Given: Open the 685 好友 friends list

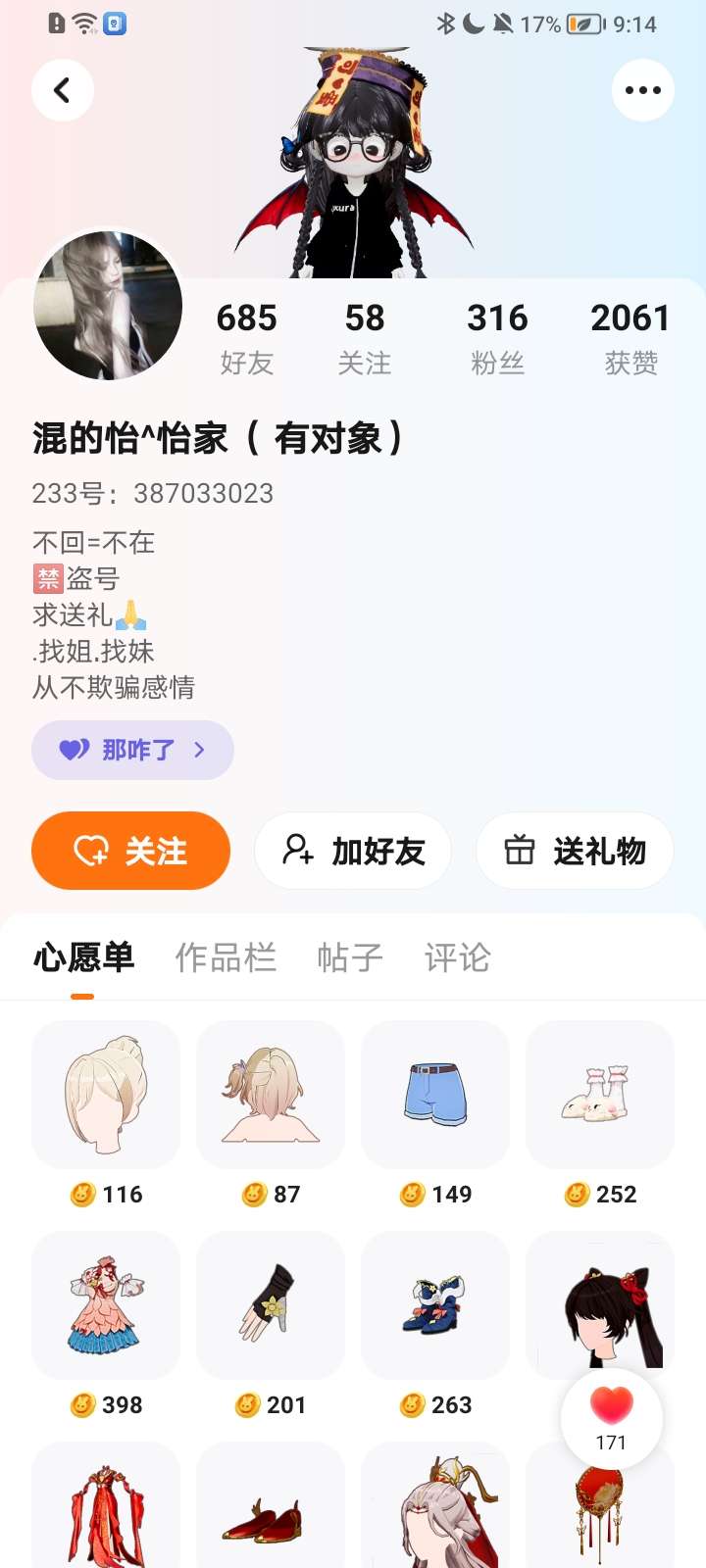Looking at the screenshot, I should [x=246, y=337].
